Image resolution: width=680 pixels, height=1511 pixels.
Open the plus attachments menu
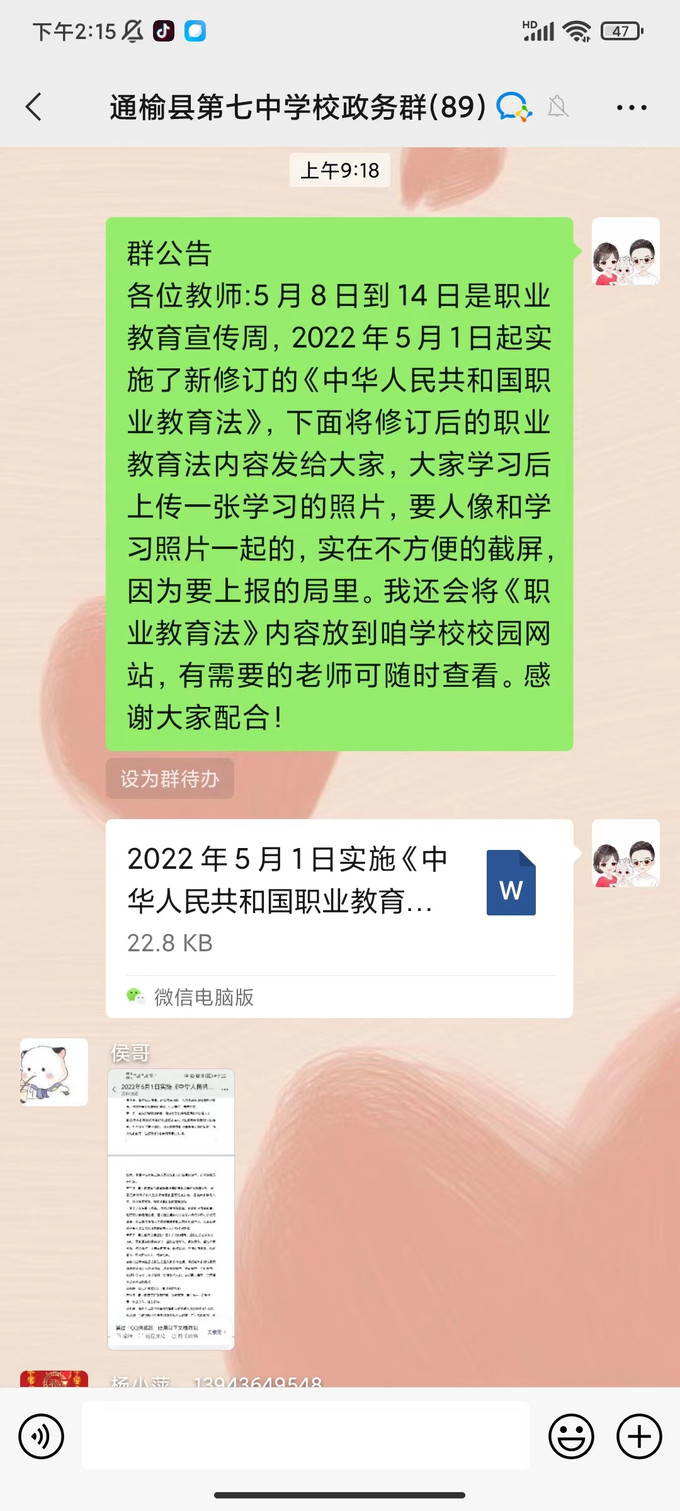(638, 1437)
